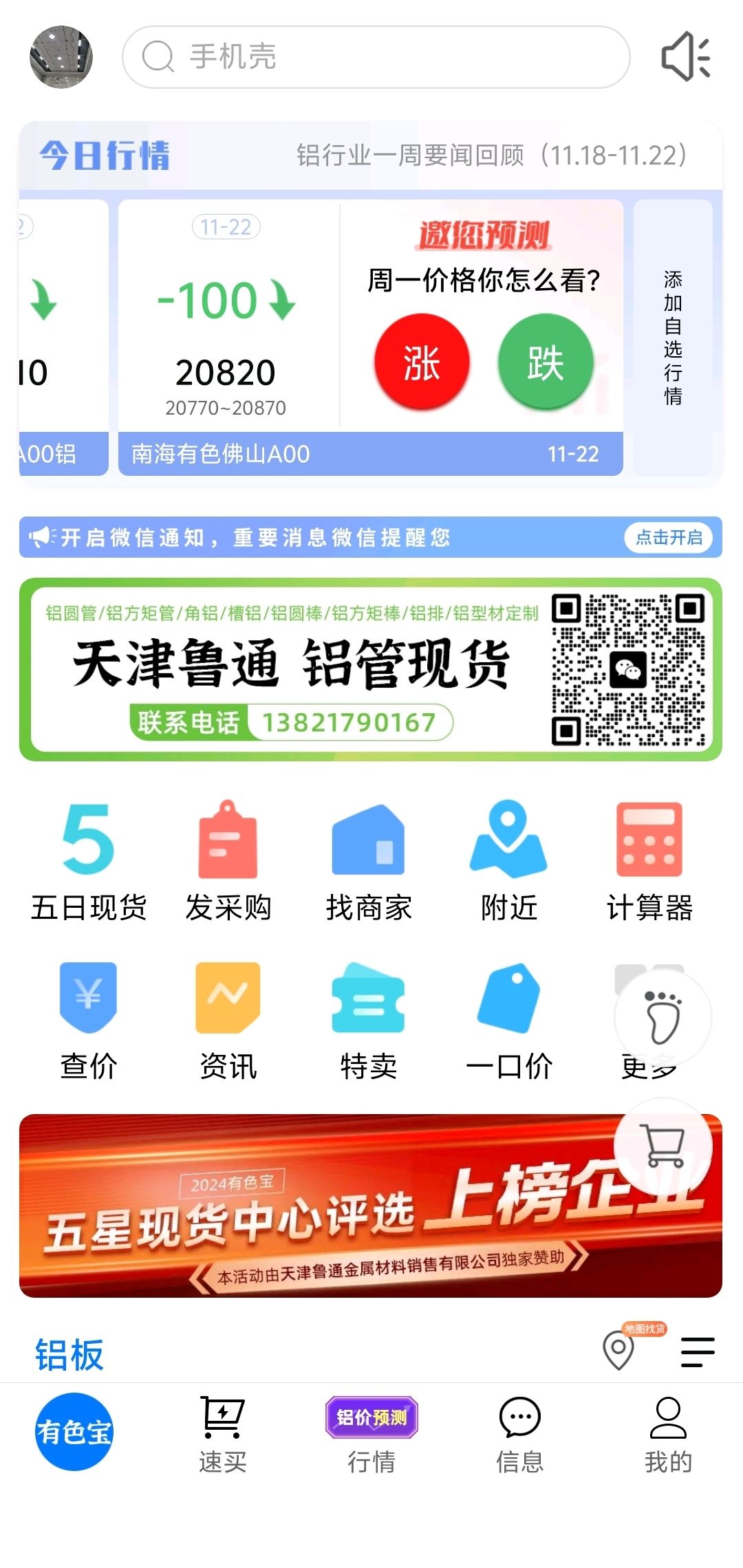
Task: Tap 点击开启 for WeChat notifications
Action: [x=669, y=537]
